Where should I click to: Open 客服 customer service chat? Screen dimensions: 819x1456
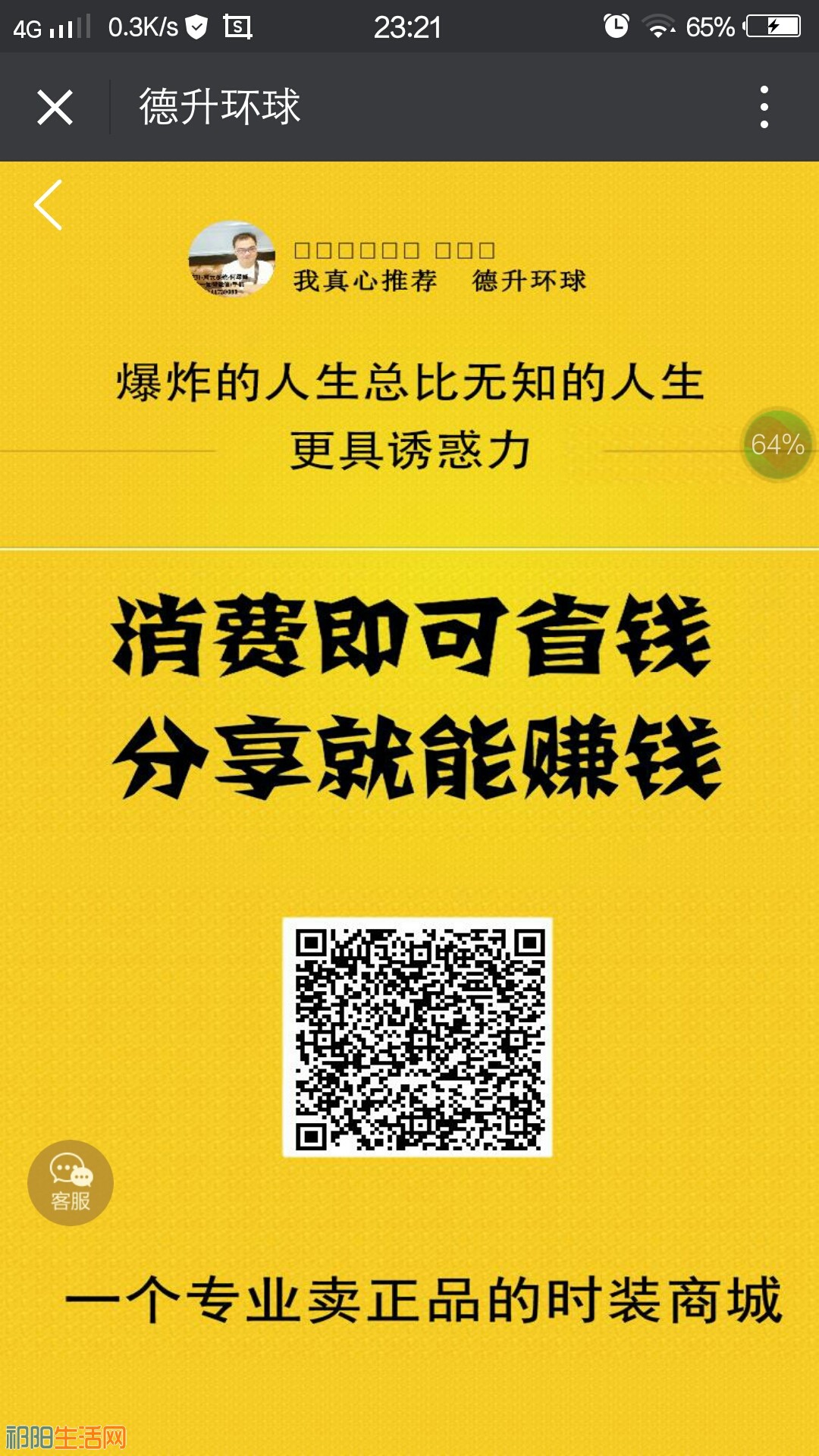click(x=71, y=1182)
